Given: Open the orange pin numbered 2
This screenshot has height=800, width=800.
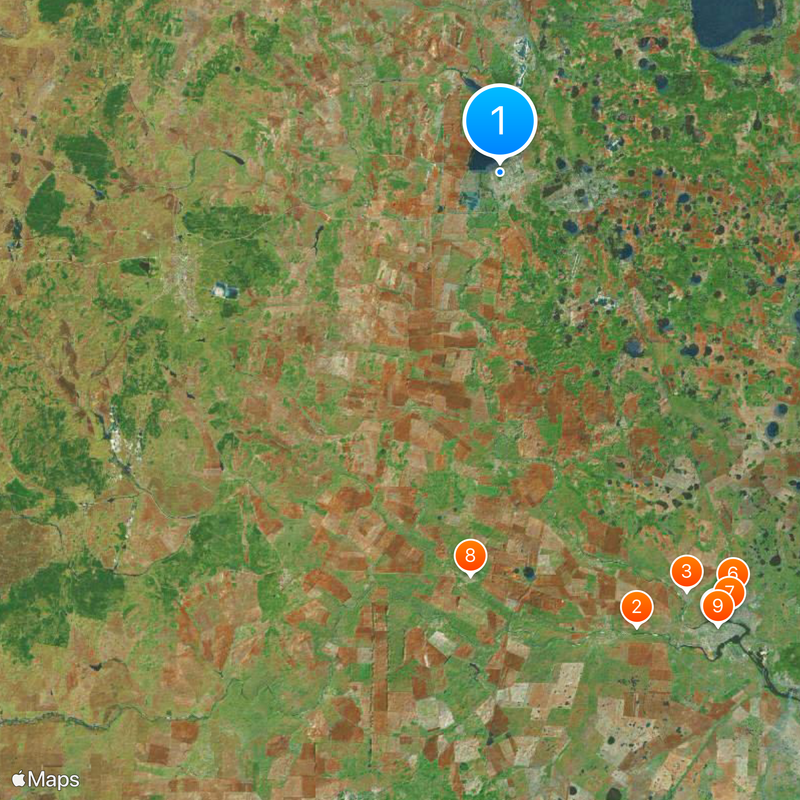Looking at the screenshot, I should point(637,607).
